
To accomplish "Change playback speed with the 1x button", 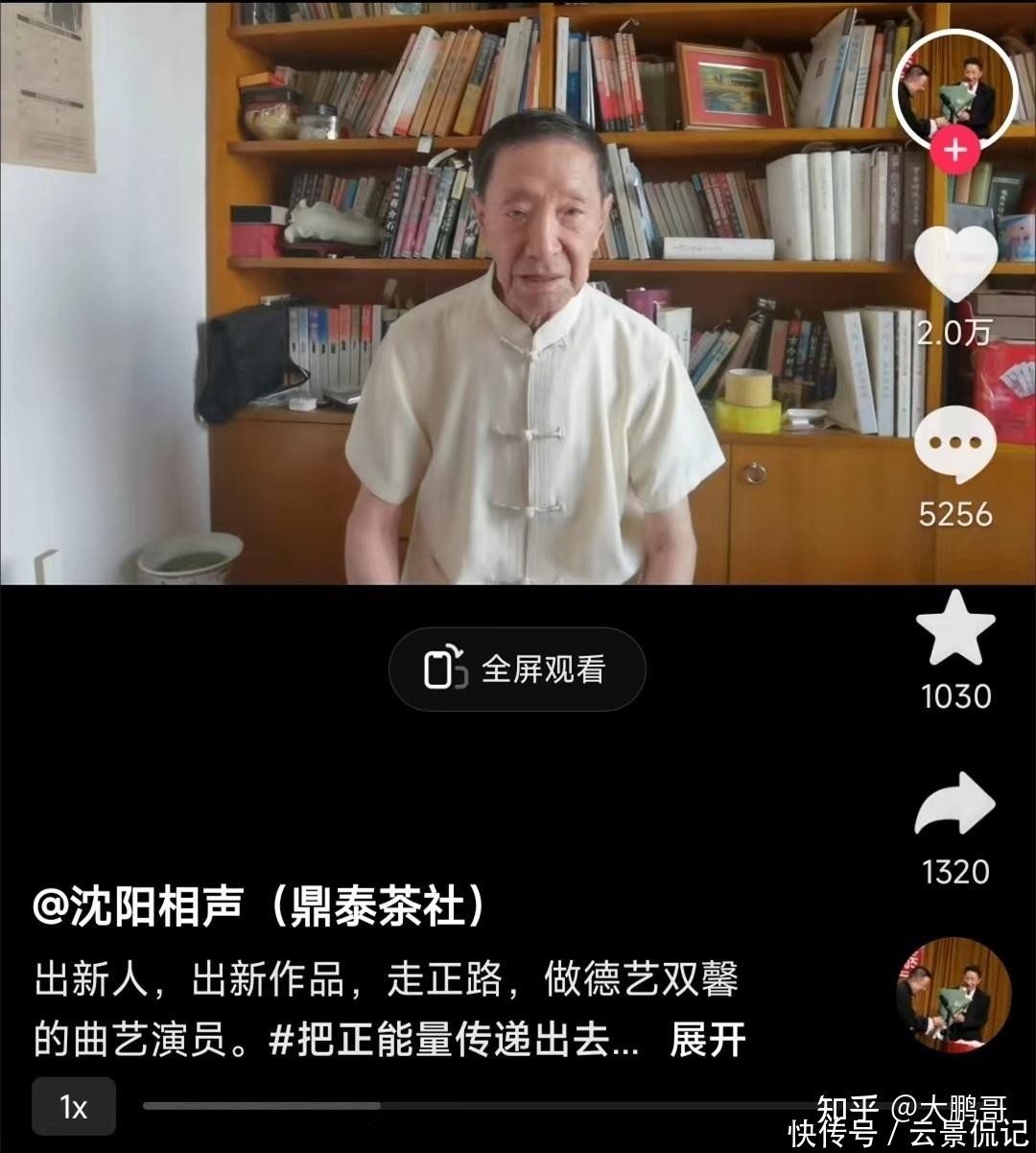I will (74, 1107).
